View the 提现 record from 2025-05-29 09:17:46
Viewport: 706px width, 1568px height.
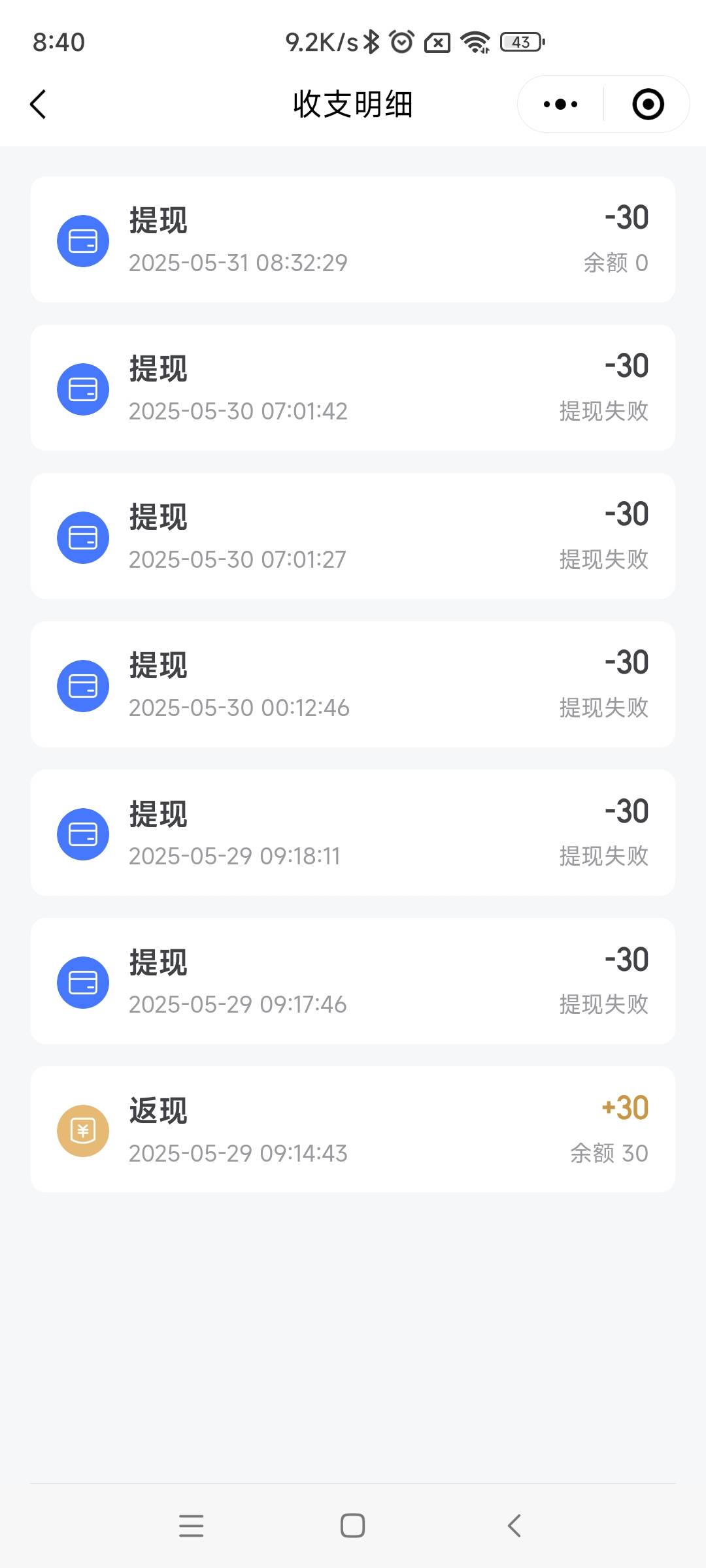tap(353, 981)
